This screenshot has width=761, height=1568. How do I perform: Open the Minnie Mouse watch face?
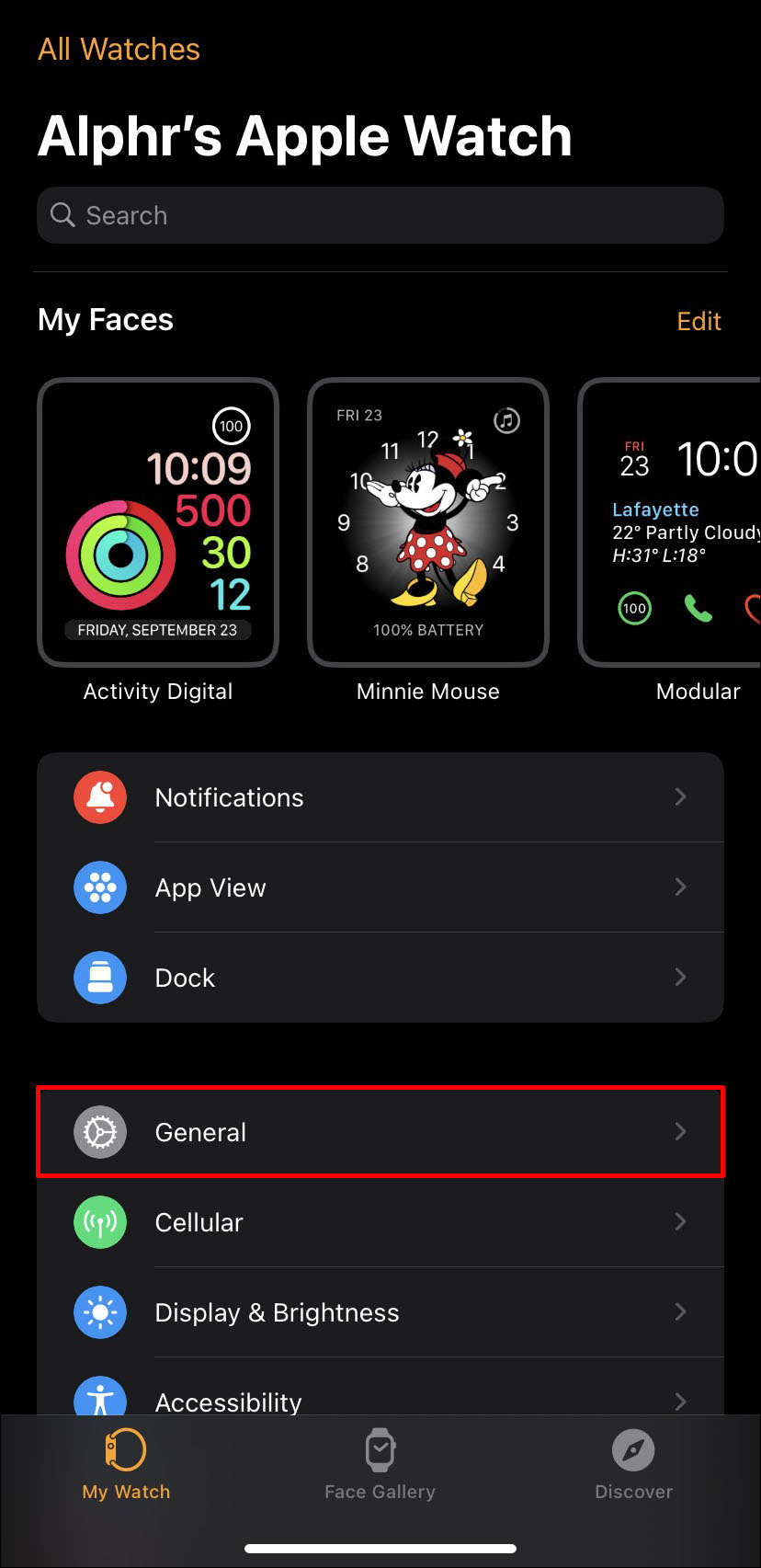pos(428,522)
